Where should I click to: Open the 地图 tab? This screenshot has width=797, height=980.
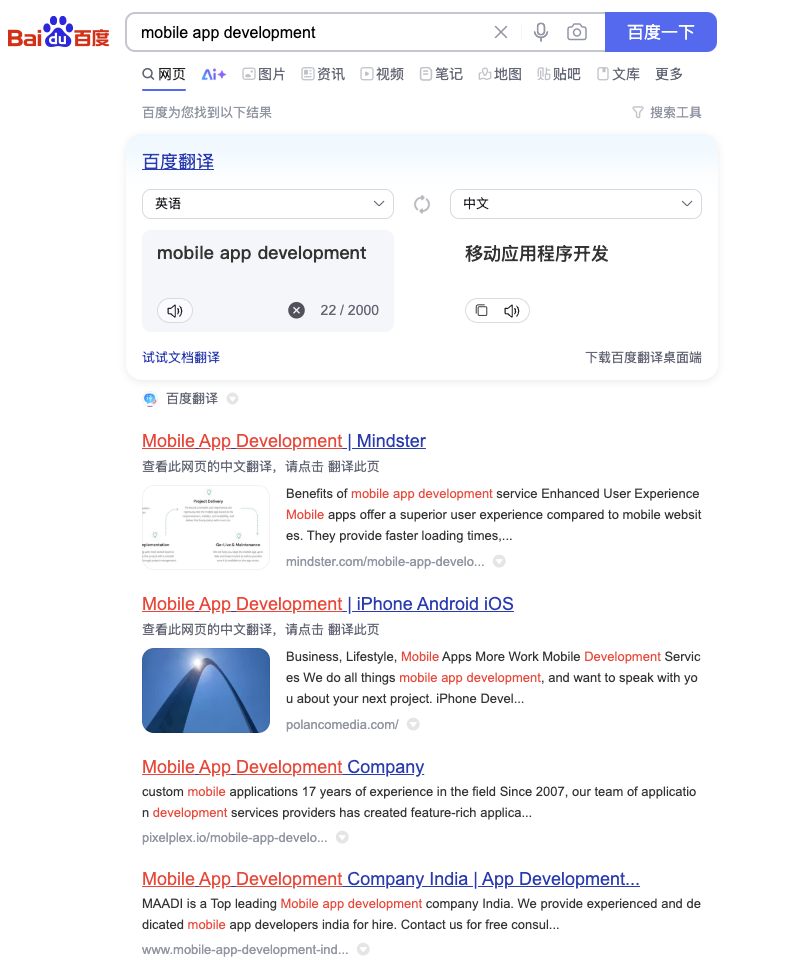click(499, 74)
